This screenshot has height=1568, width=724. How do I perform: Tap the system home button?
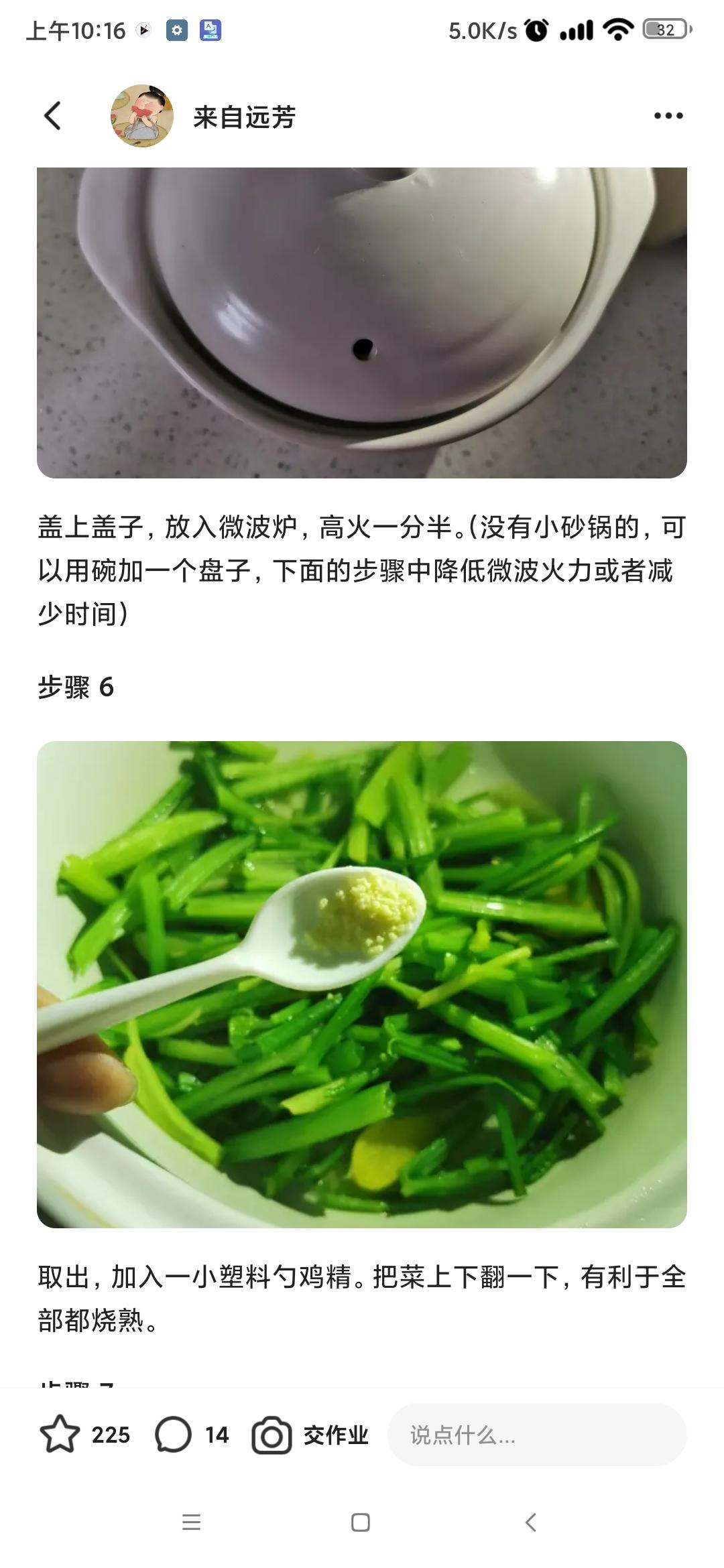coord(361,1522)
